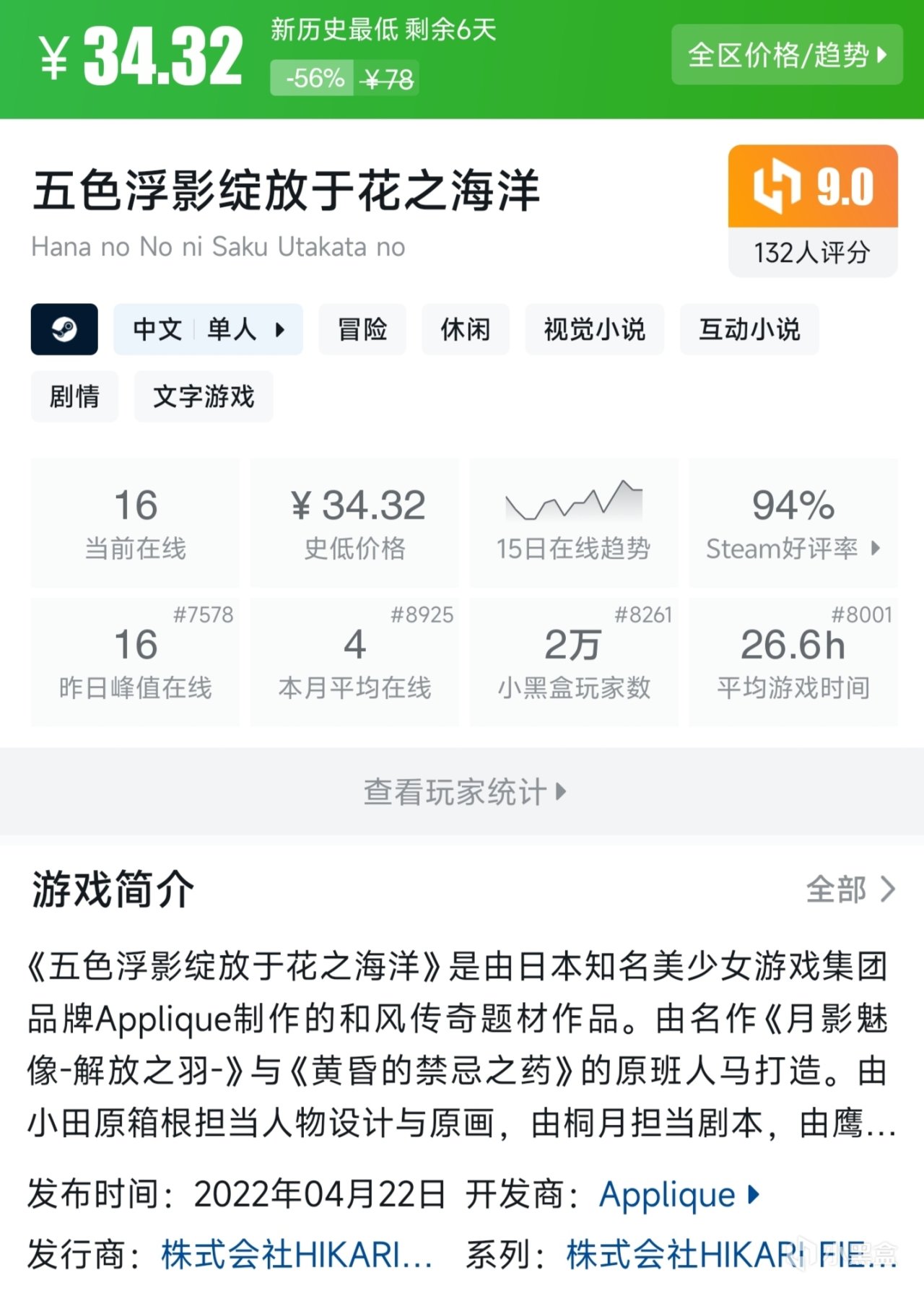924x1301 pixels.
Task: Choose the 剧情 tag
Action: [74, 396]
